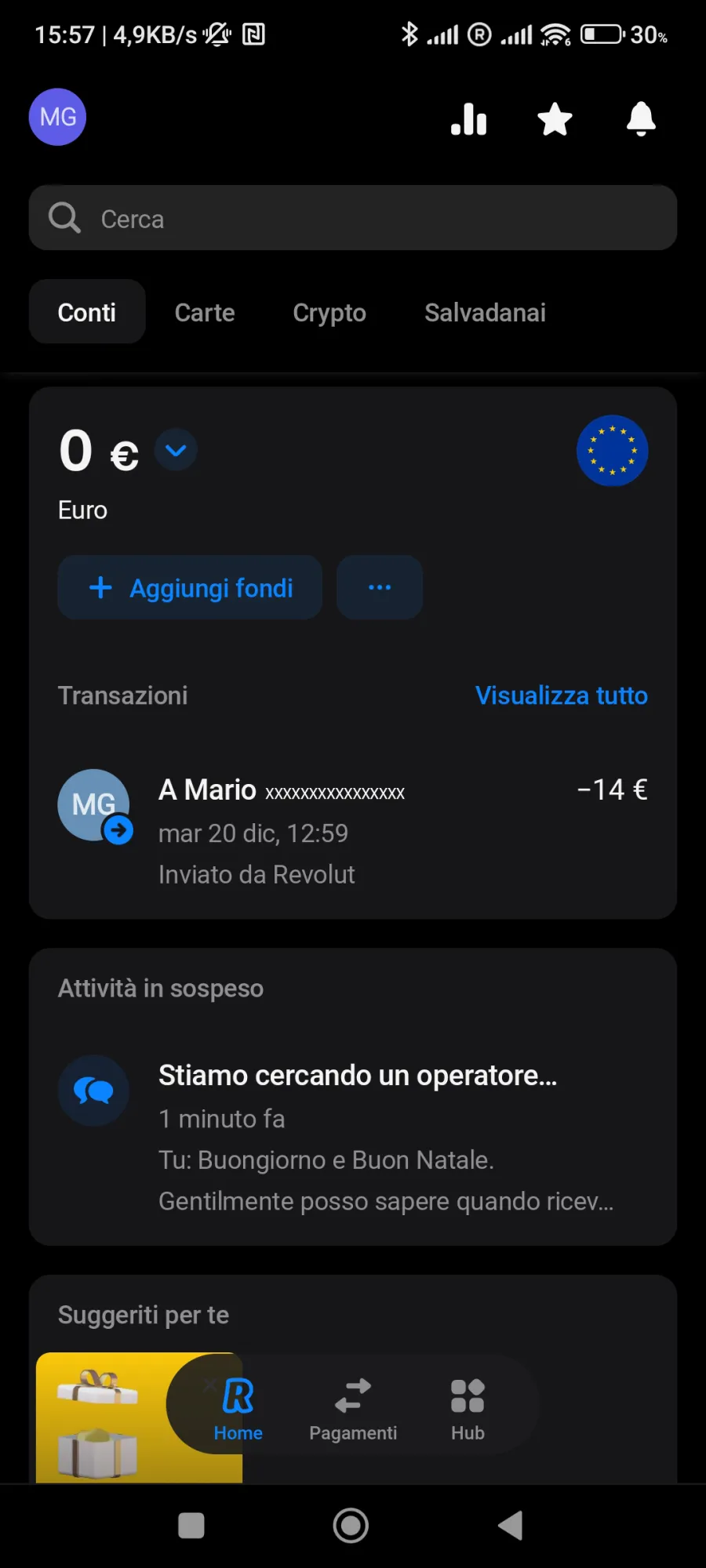Open the MG profile avatar
Image resolution: width=706 pixels, height=1568 pixels.
57,118
